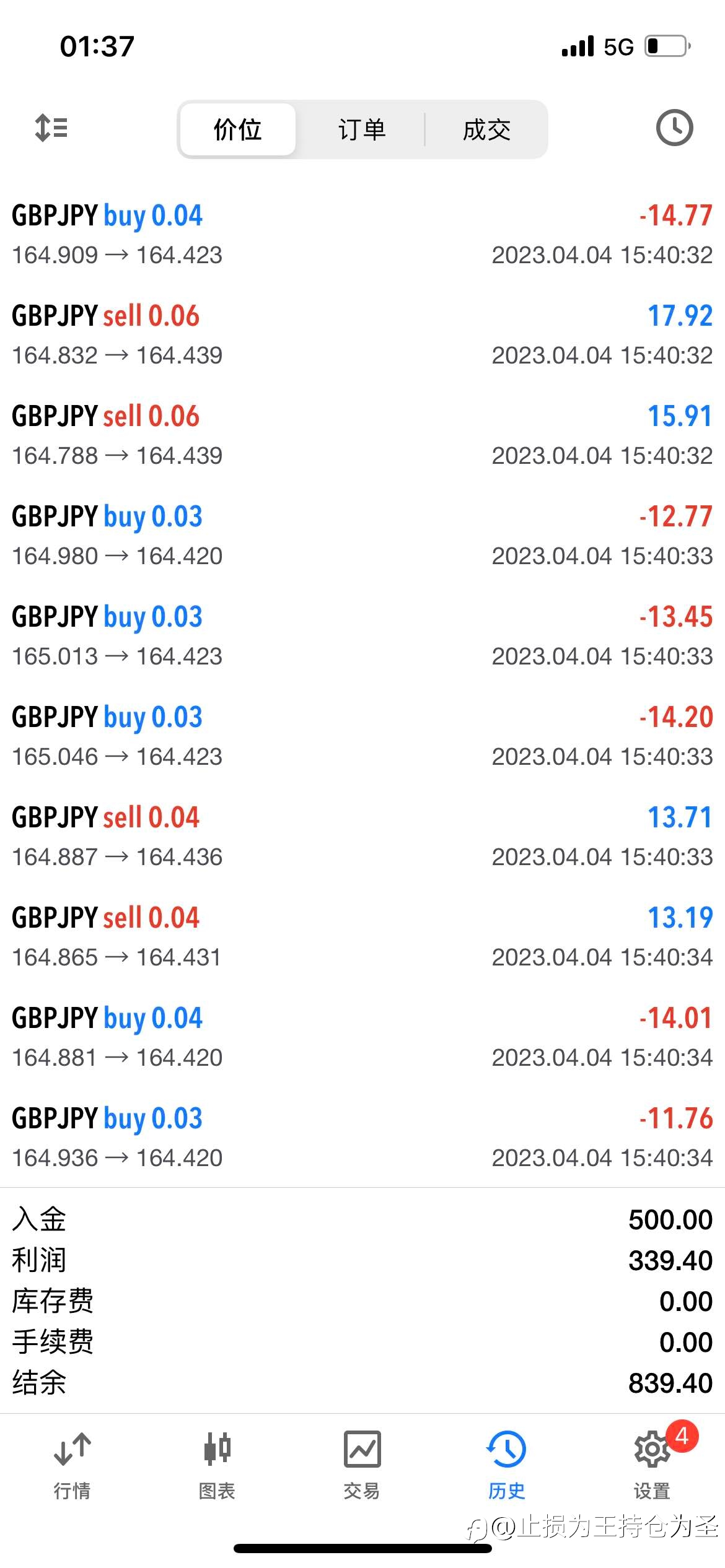Open the 设置 settings tab

pyautogui.click(x=652, y=1466)
